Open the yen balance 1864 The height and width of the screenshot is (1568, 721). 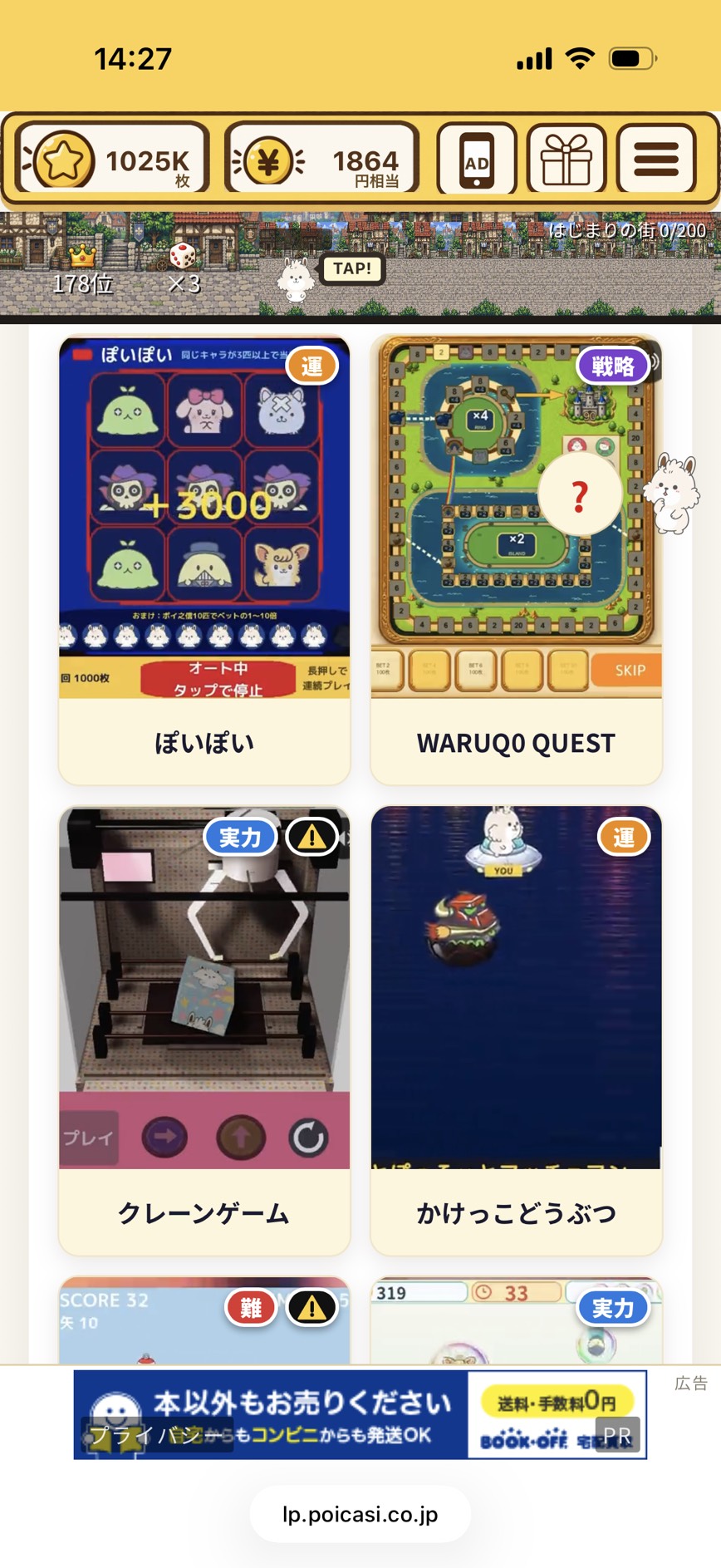pyautogui.click(x=321, y=158)
